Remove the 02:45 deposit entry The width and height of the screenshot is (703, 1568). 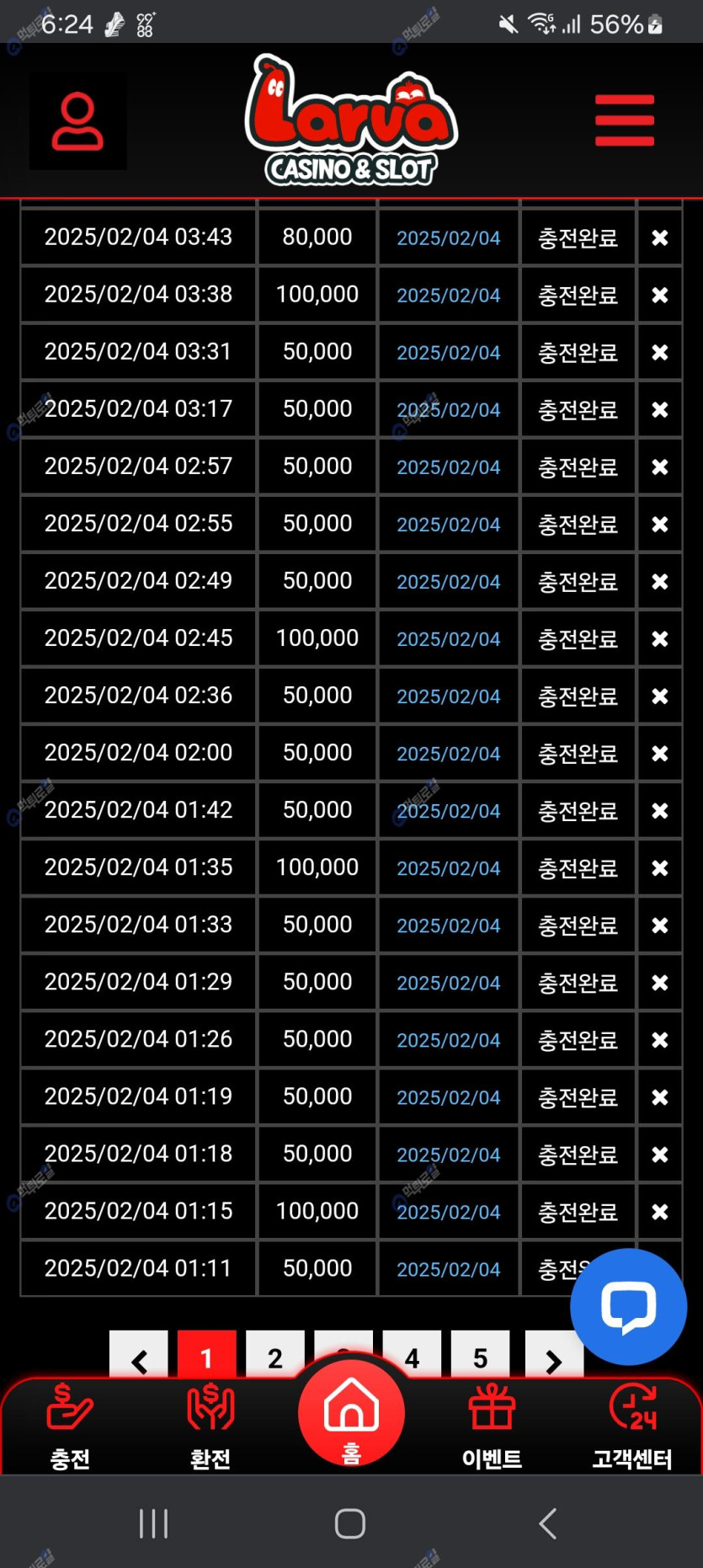660,638
